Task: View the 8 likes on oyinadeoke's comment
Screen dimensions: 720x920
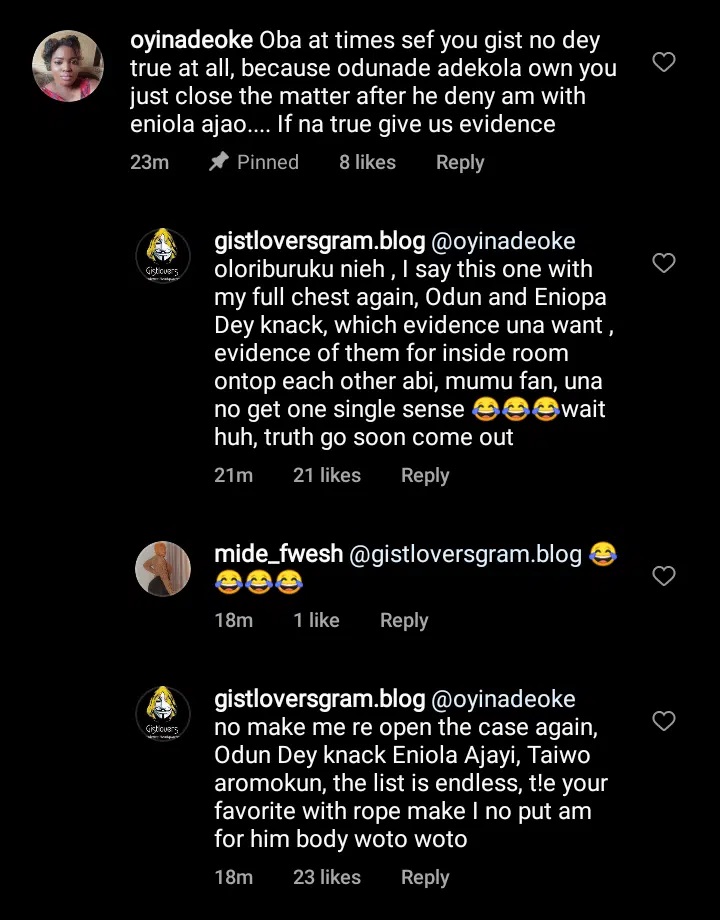Action: point(367,163)
